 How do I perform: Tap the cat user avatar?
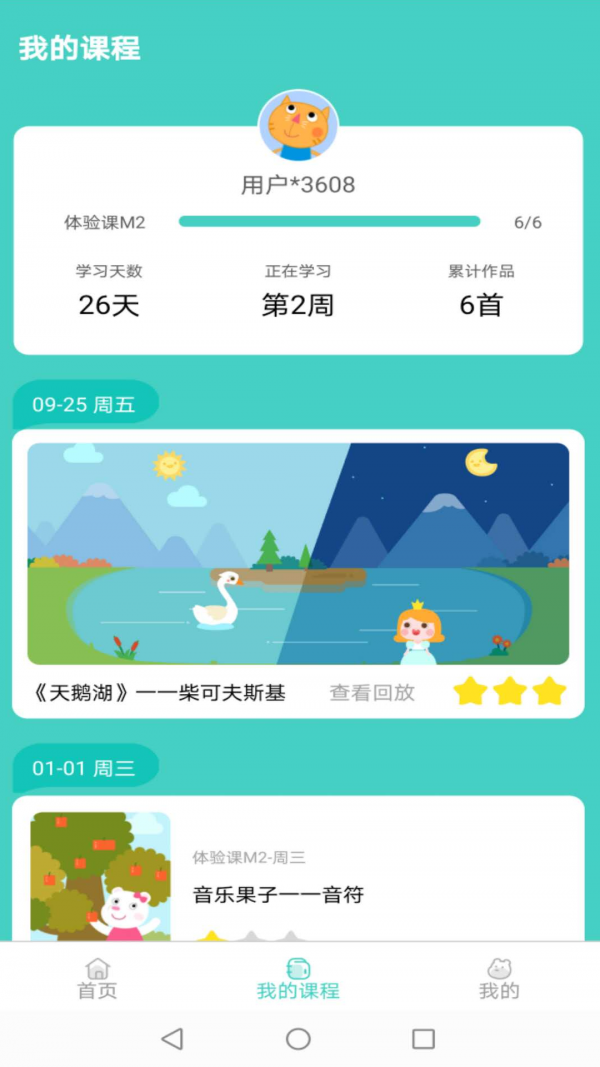298,127
